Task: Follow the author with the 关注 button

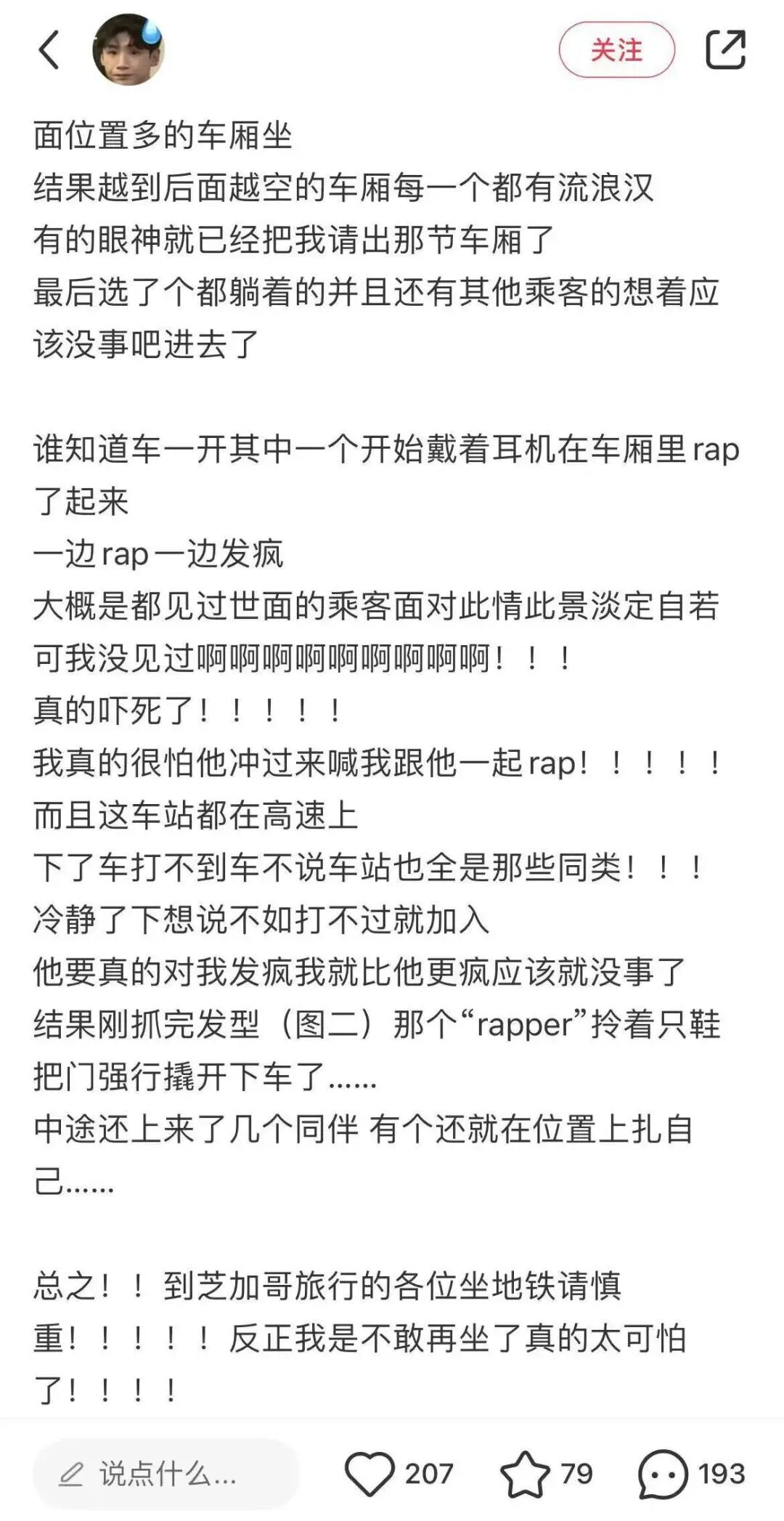Action: pos(616,50)
